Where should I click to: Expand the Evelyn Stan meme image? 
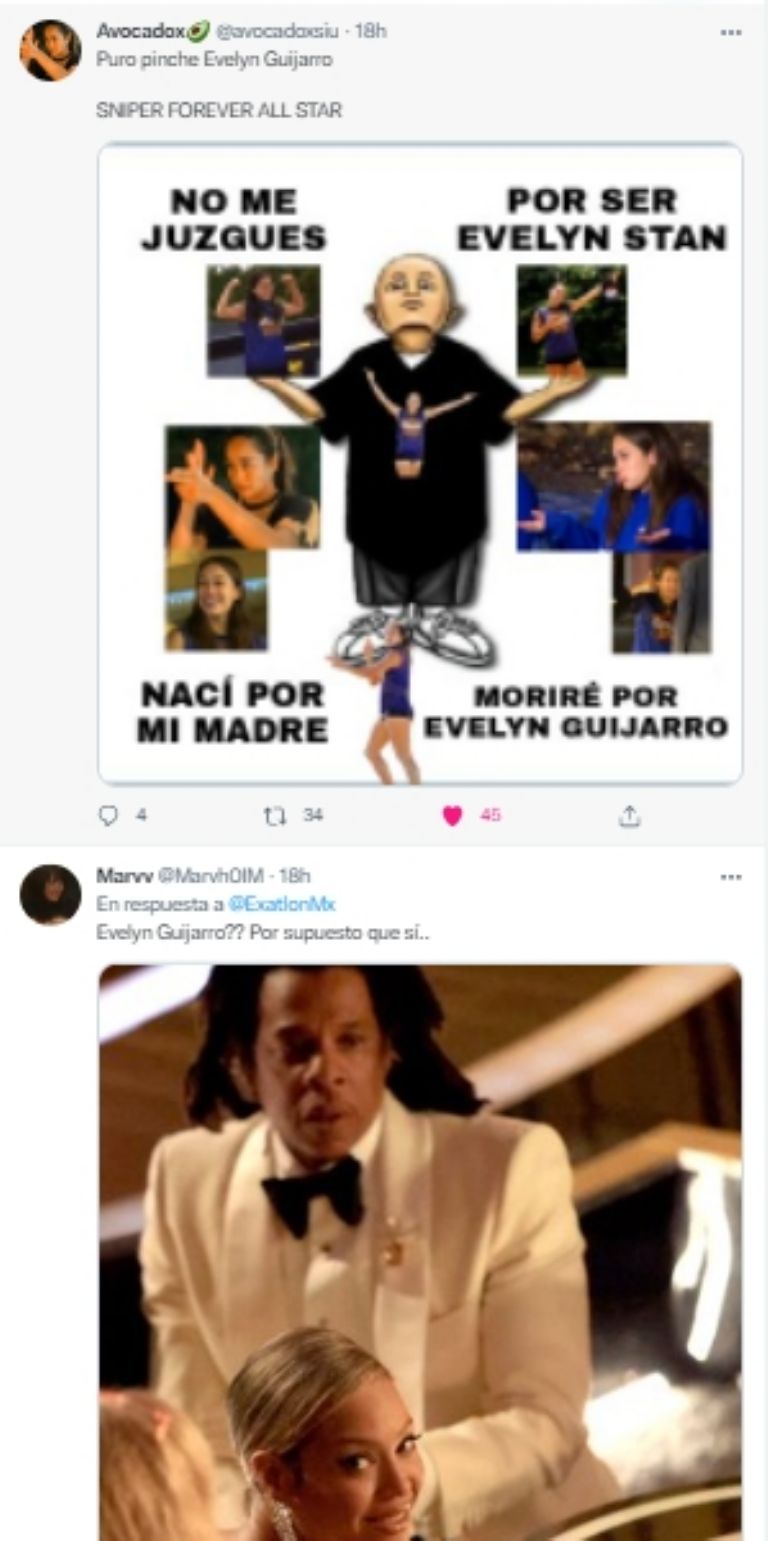420,464
